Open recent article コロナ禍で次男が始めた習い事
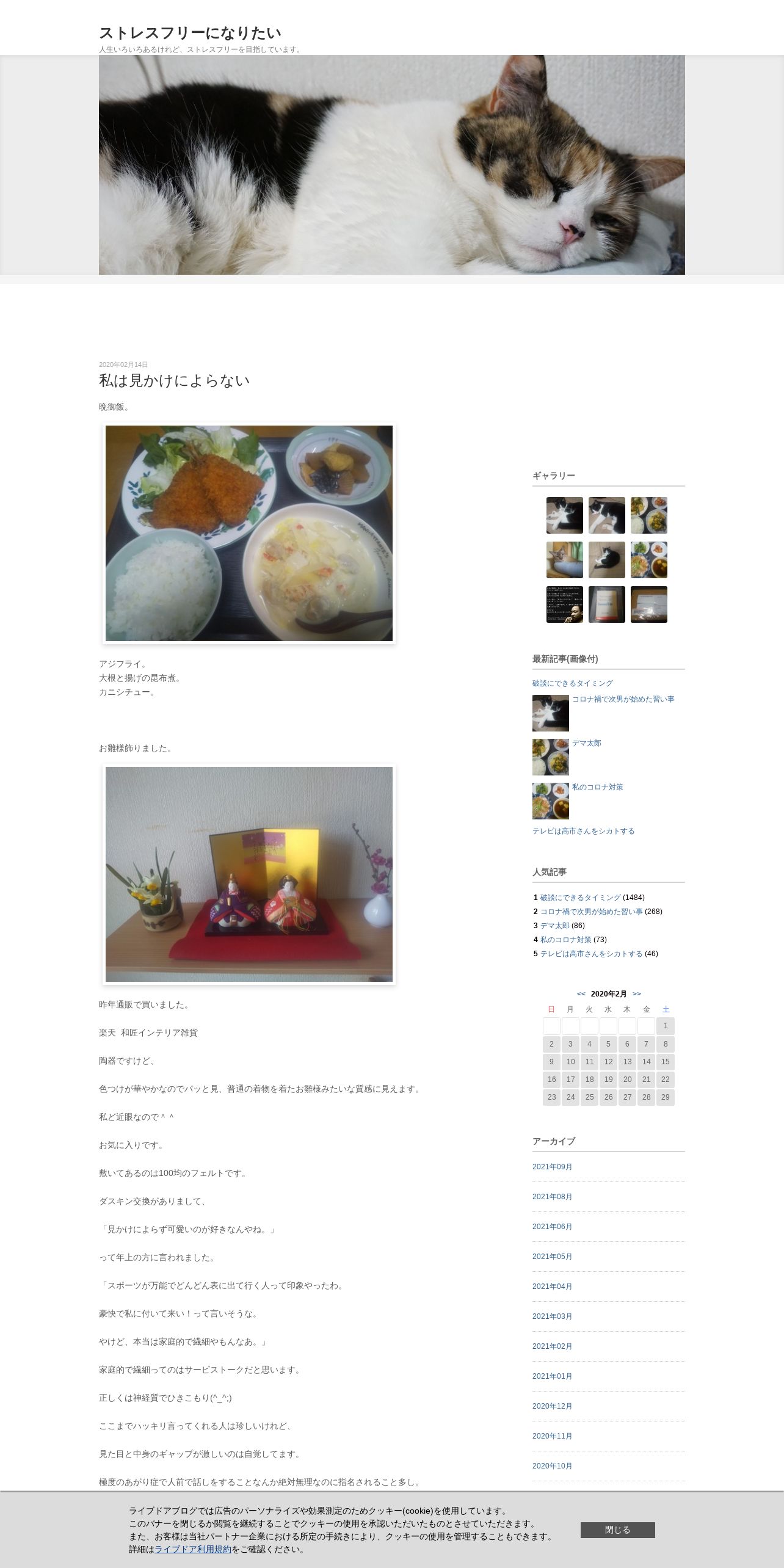The height and width of the screenshot is (1568, 784). pyautogui.click(x=623, y=699)
